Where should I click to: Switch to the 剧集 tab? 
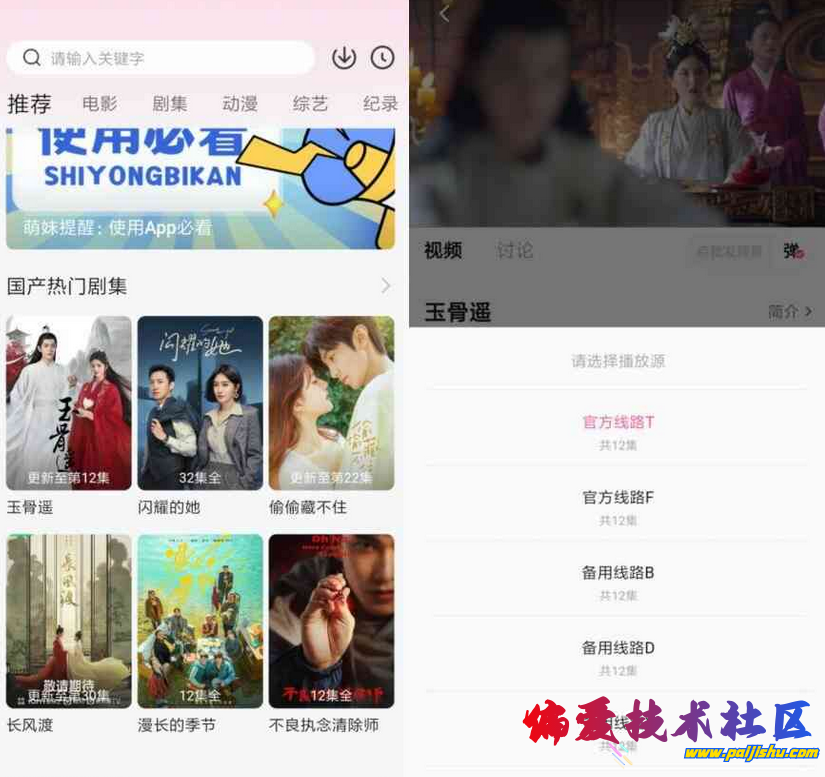[x=170, y=104]
